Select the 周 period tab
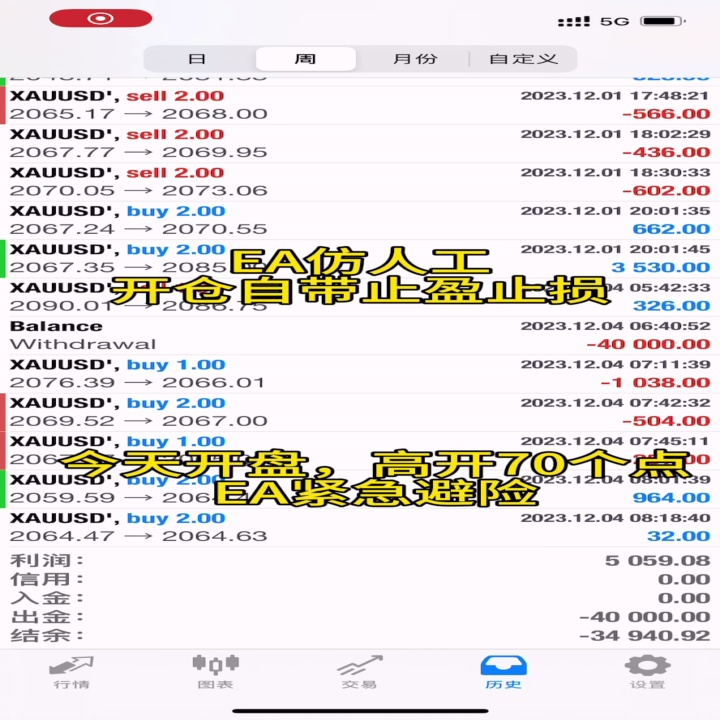 [305, 59]
